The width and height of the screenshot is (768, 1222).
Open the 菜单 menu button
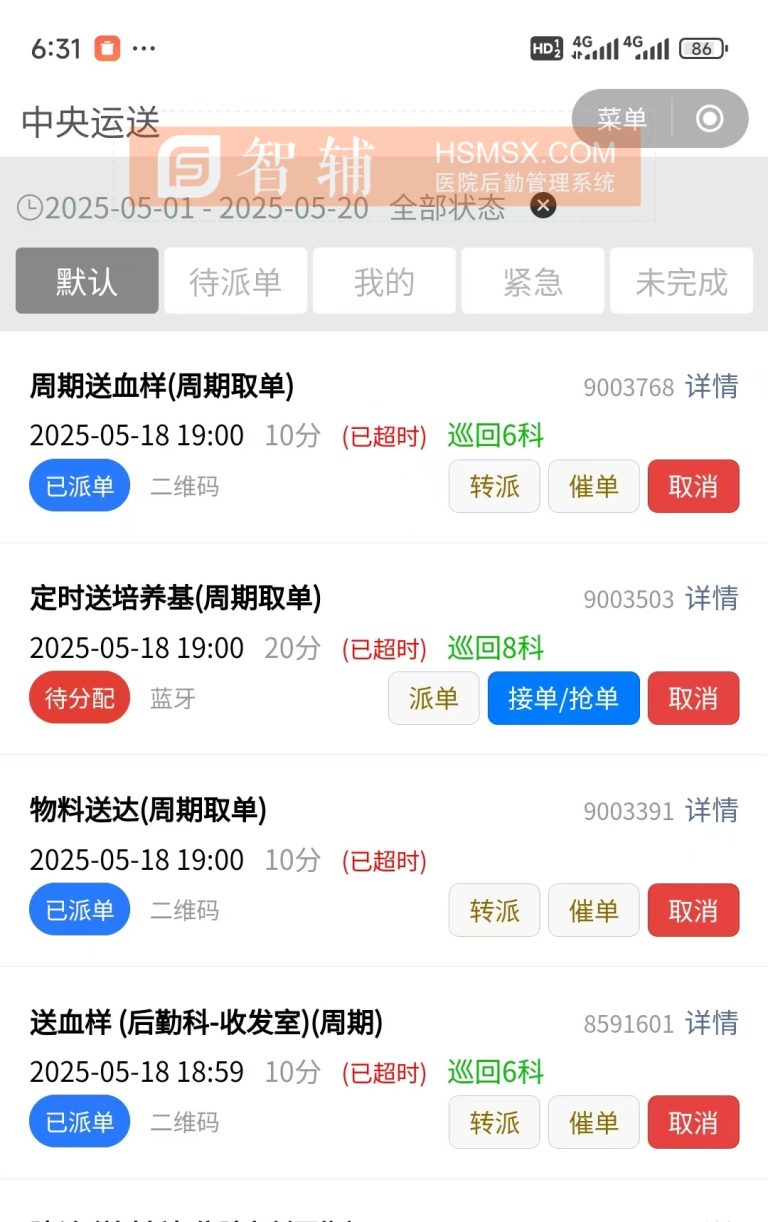621,119
